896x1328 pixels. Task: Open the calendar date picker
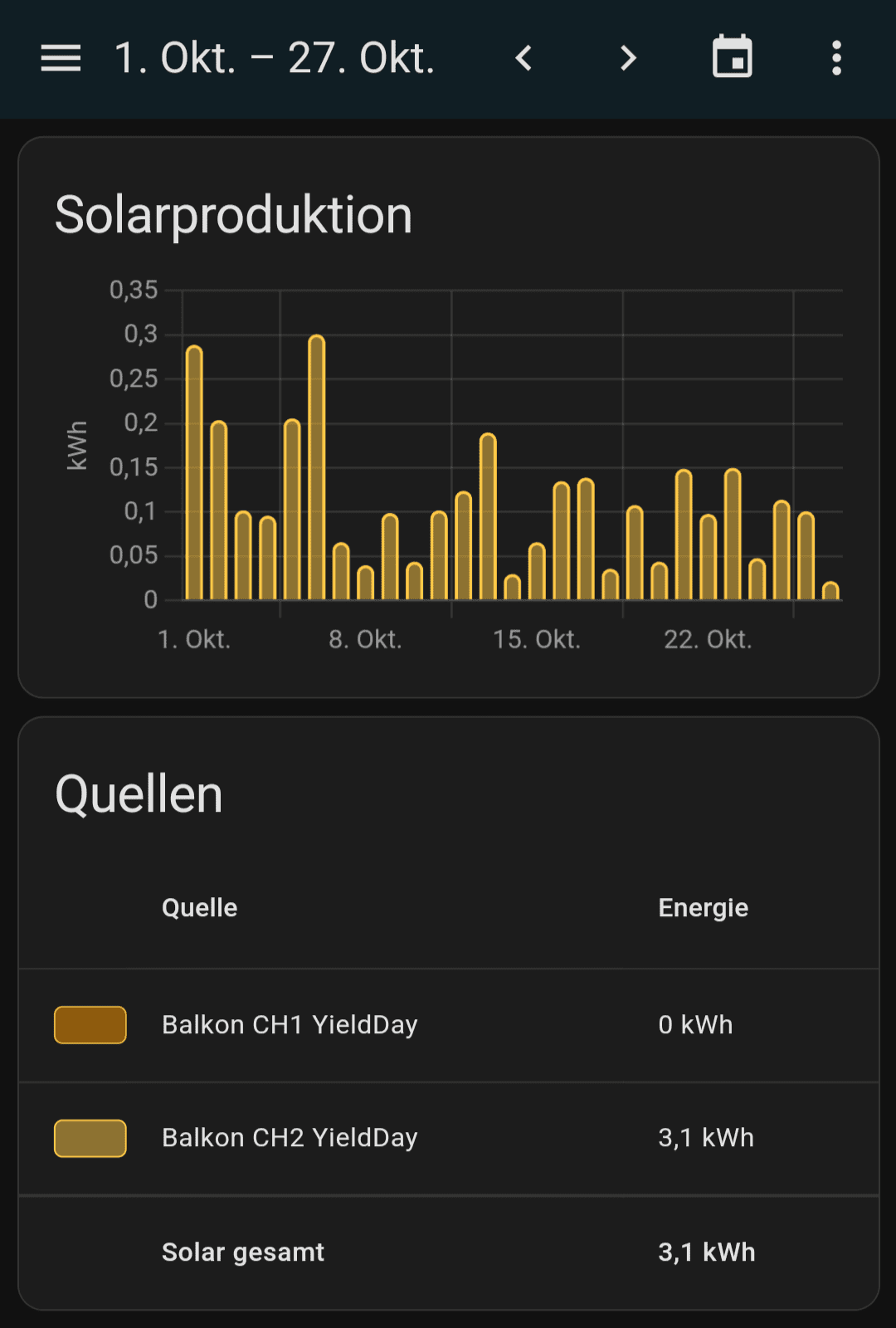(732, 57)
